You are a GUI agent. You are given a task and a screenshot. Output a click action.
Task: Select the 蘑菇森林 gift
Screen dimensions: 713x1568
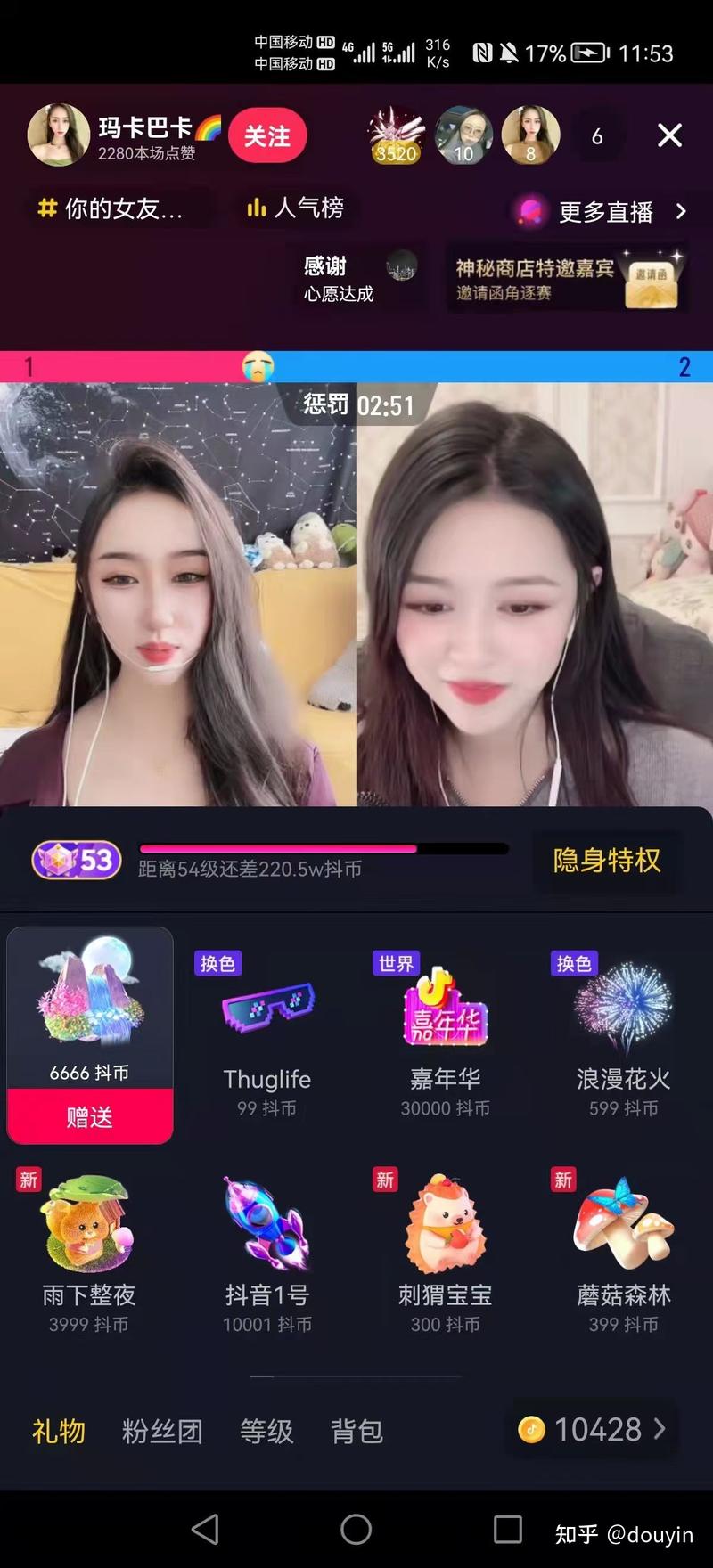point(623,1247)
